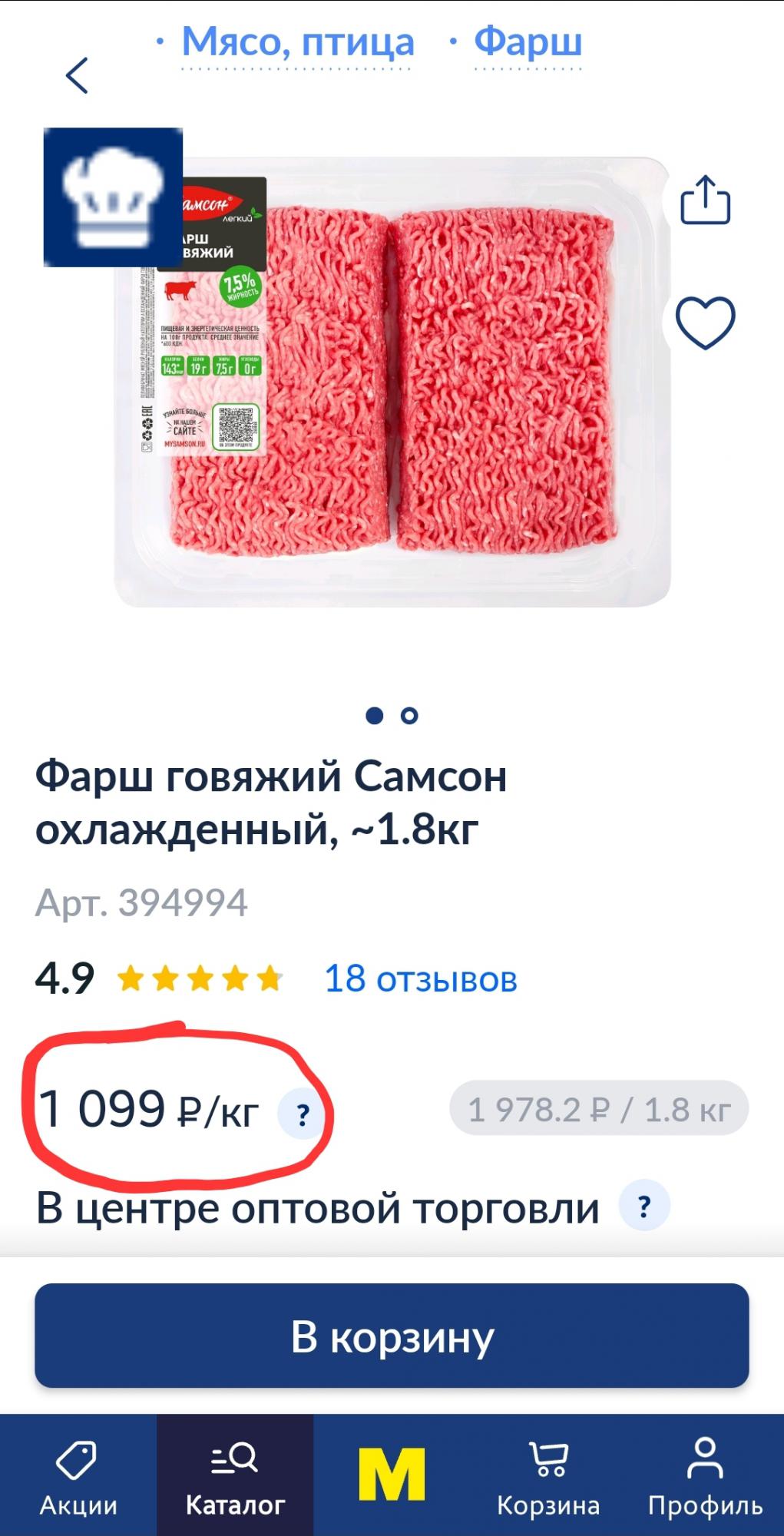
Task: Open the Каталог tab
Action: (x=235, y=1476)
